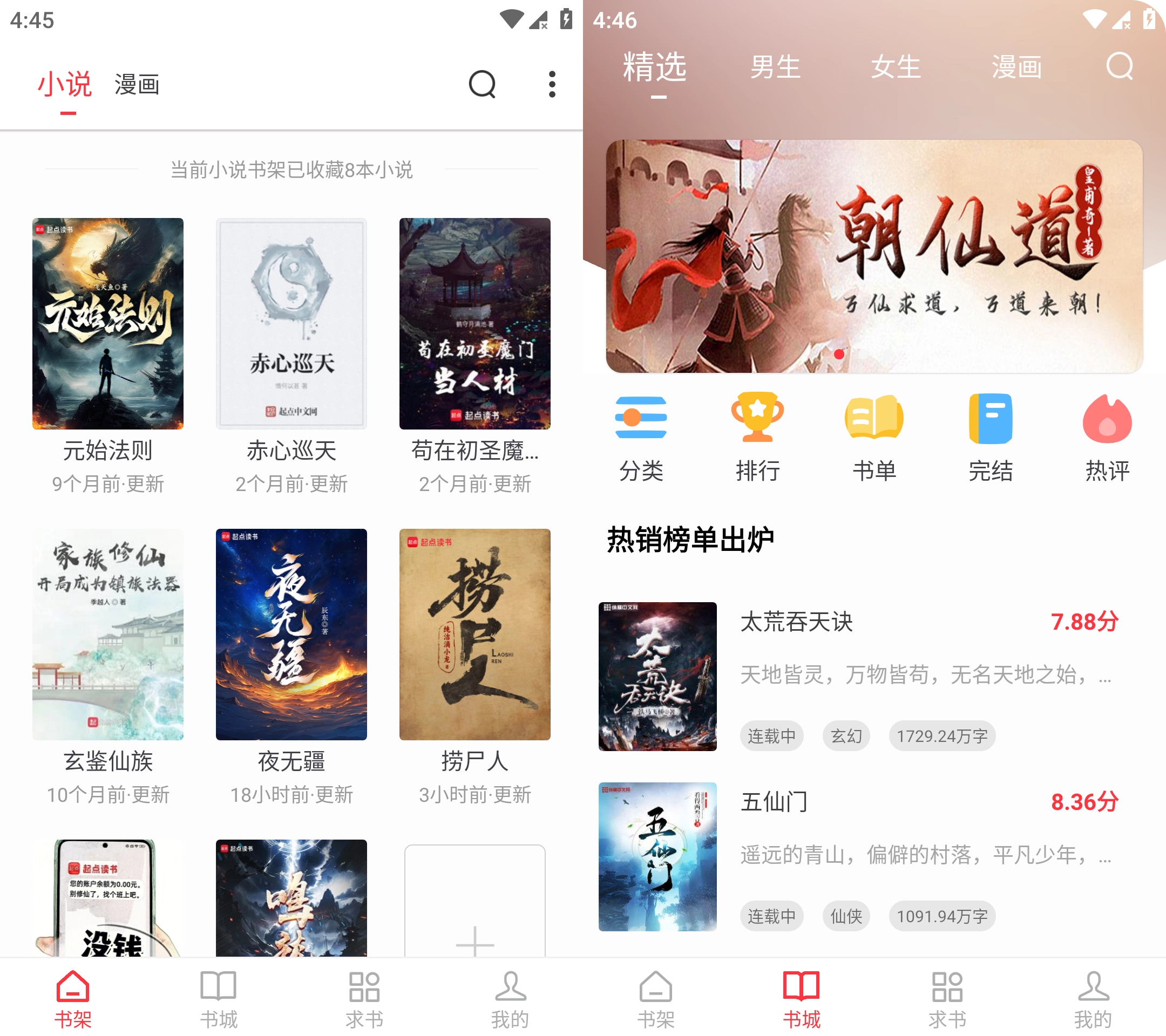
Task: Open the overflow menu on the bookshelf
Action: pyautogui.click(x=552, y=84)
